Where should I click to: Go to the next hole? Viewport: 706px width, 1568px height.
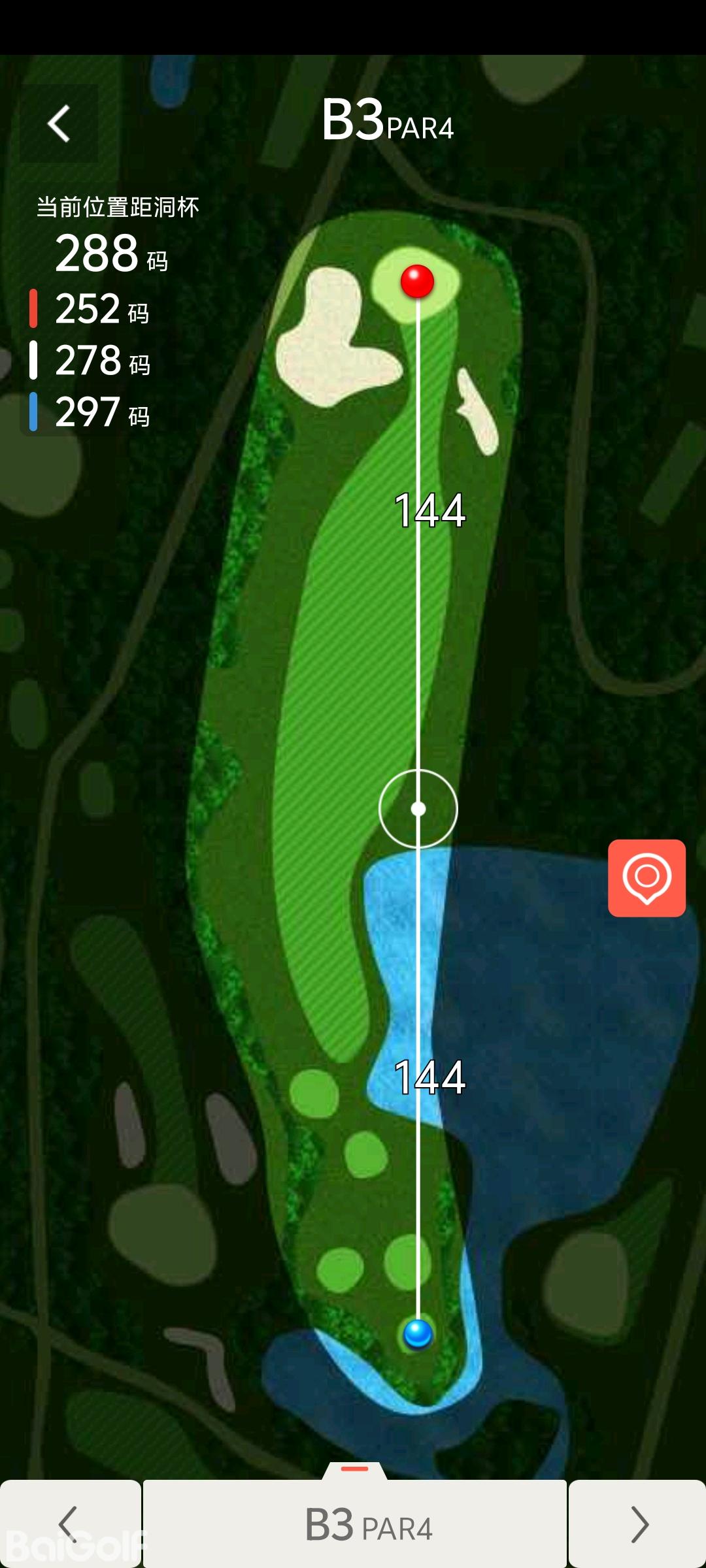(x=637, y=1524)
